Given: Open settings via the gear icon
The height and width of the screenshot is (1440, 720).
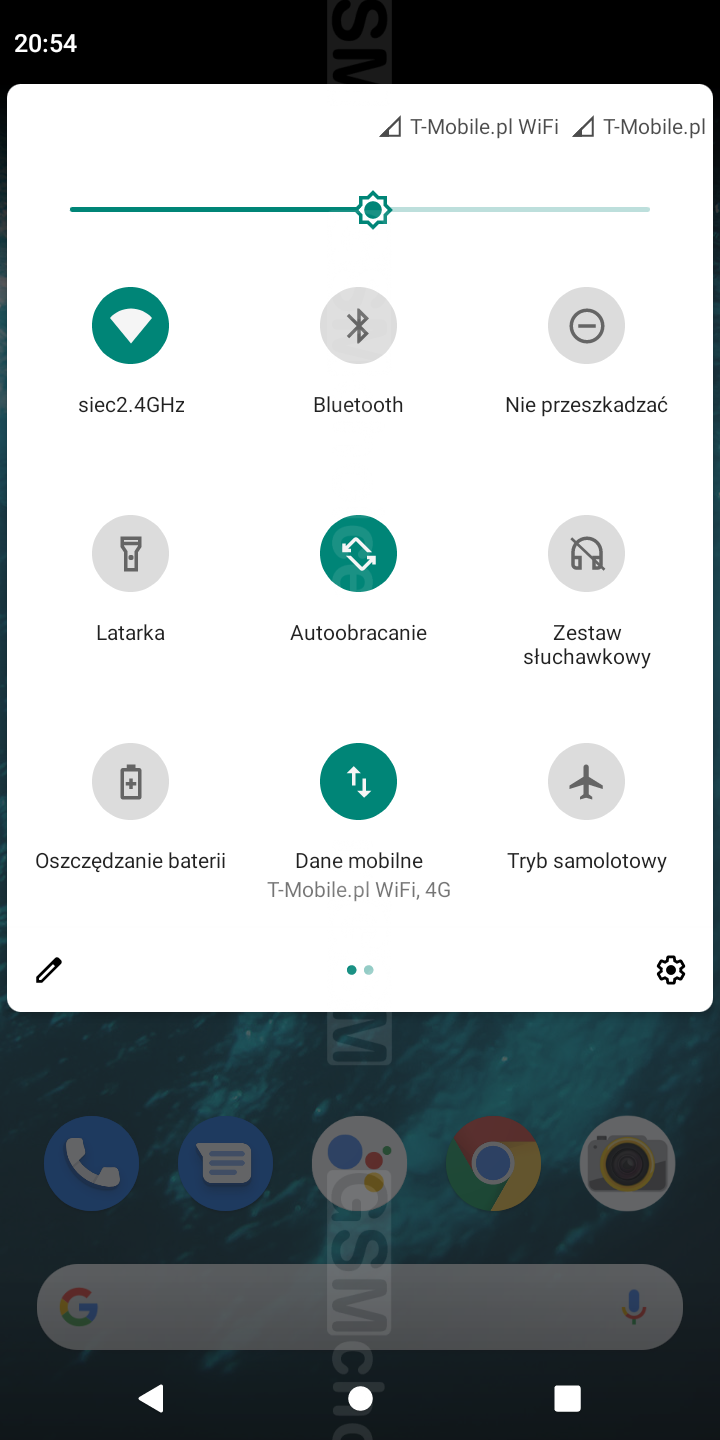Looking at the screenshot, I should point(670,970).
